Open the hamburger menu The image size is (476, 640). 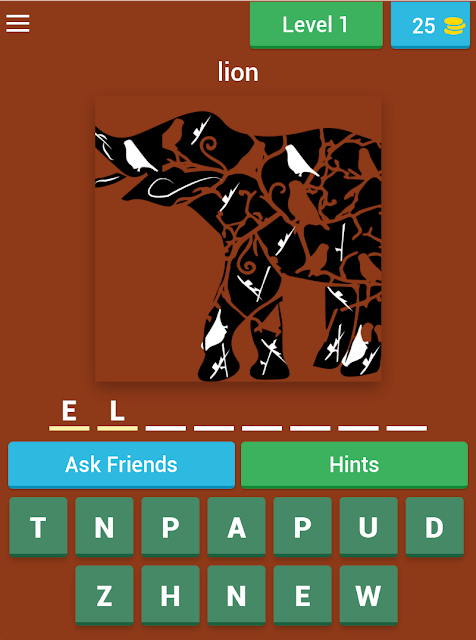click(18, 24)
